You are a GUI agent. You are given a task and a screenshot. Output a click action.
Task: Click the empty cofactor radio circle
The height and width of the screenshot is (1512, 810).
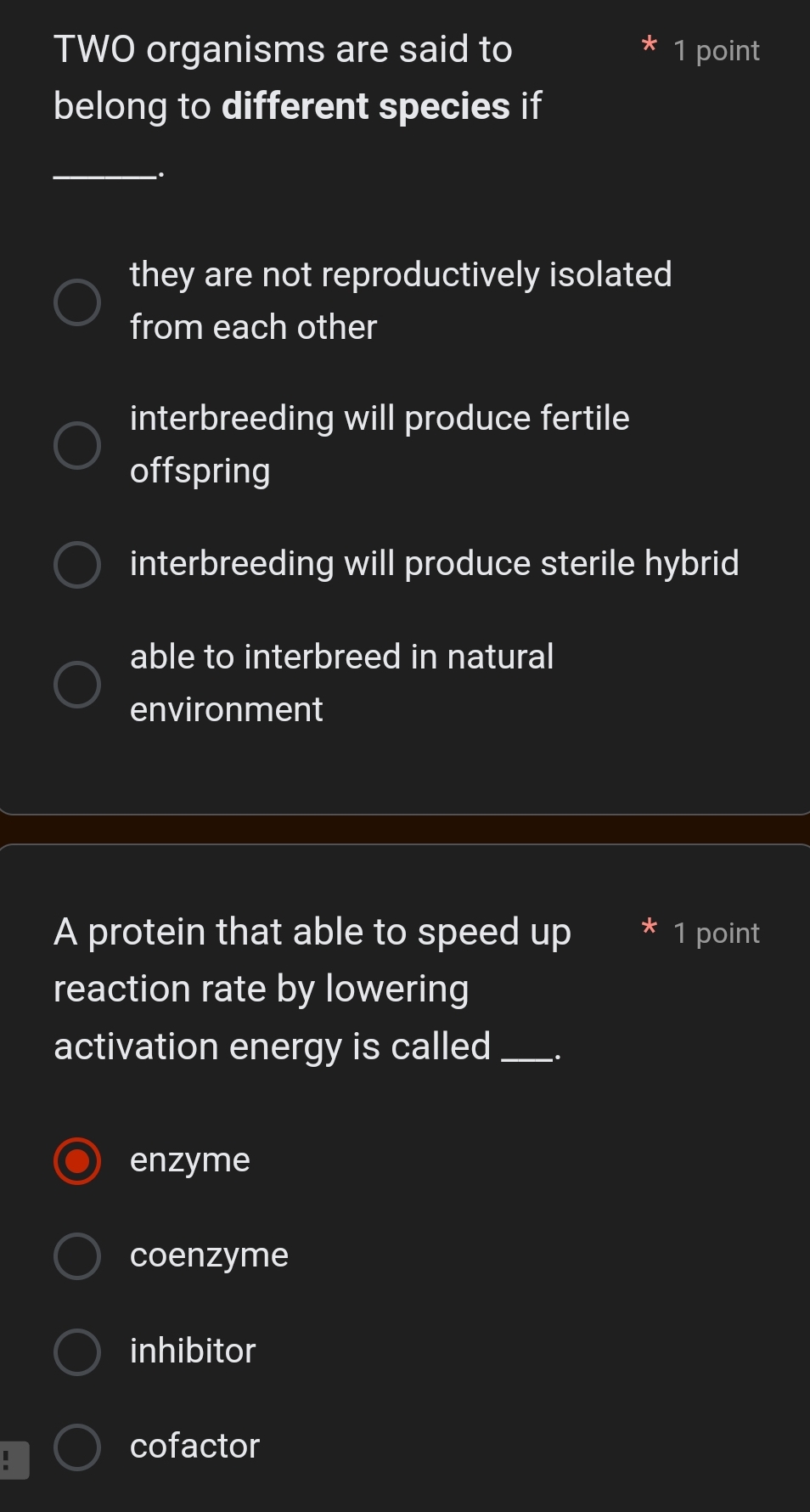coord(77,1446)
